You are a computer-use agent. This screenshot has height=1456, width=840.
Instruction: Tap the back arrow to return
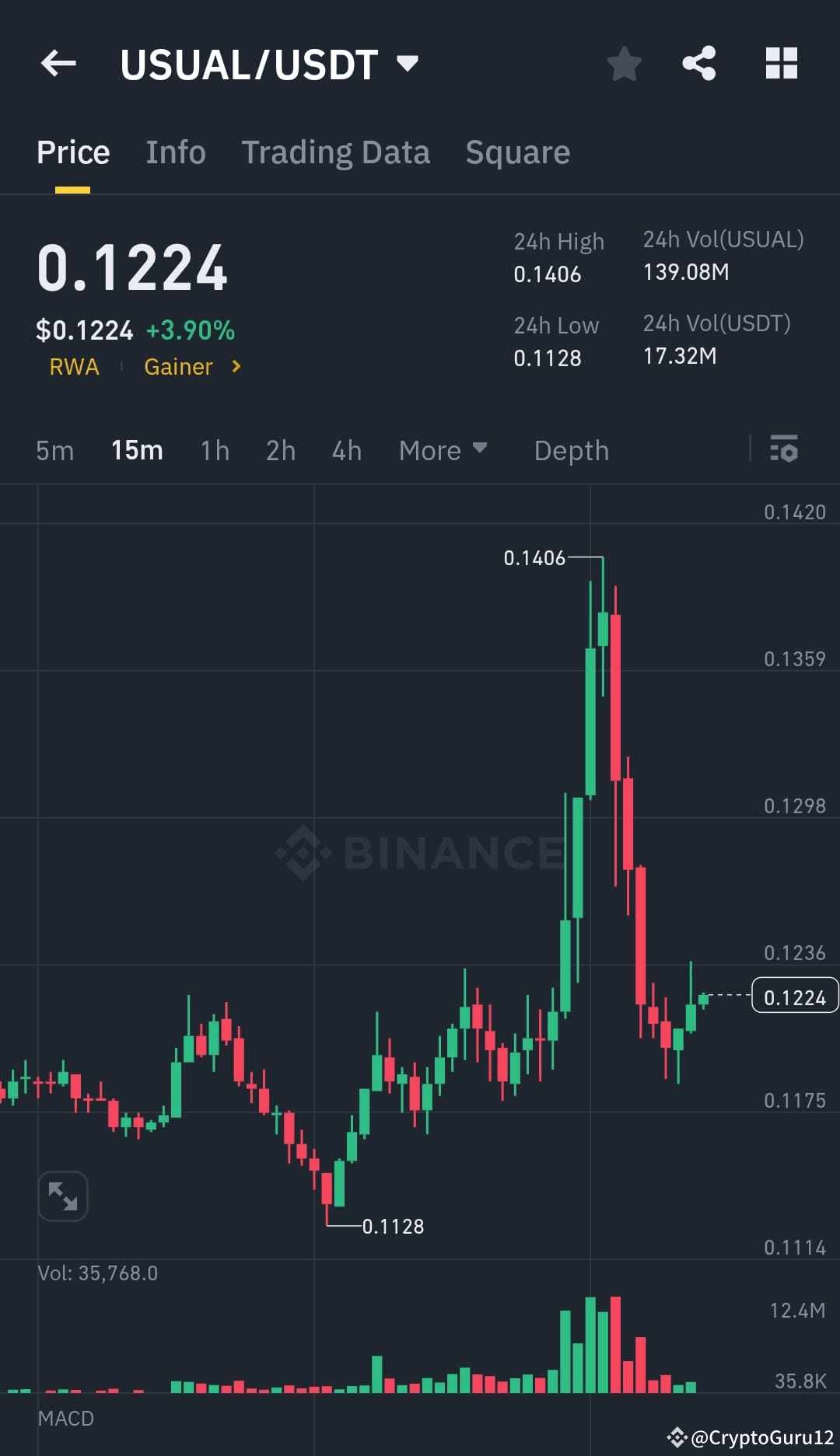point(58,64)
